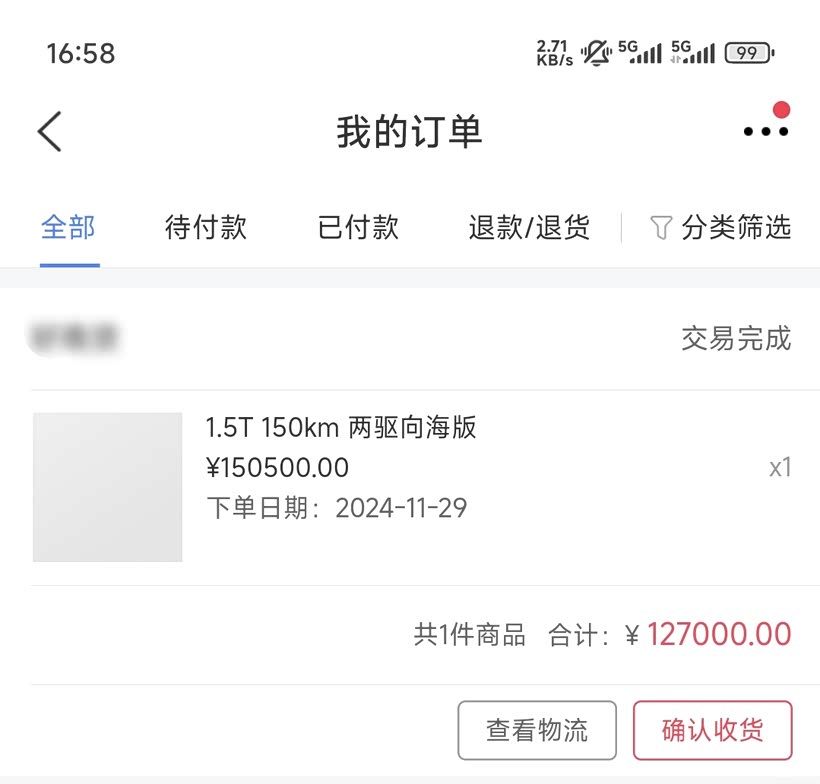This screenshot has width=820, height=784.
Task: Open 分类筛选 filter options
Action: click(x=721, y=228)
